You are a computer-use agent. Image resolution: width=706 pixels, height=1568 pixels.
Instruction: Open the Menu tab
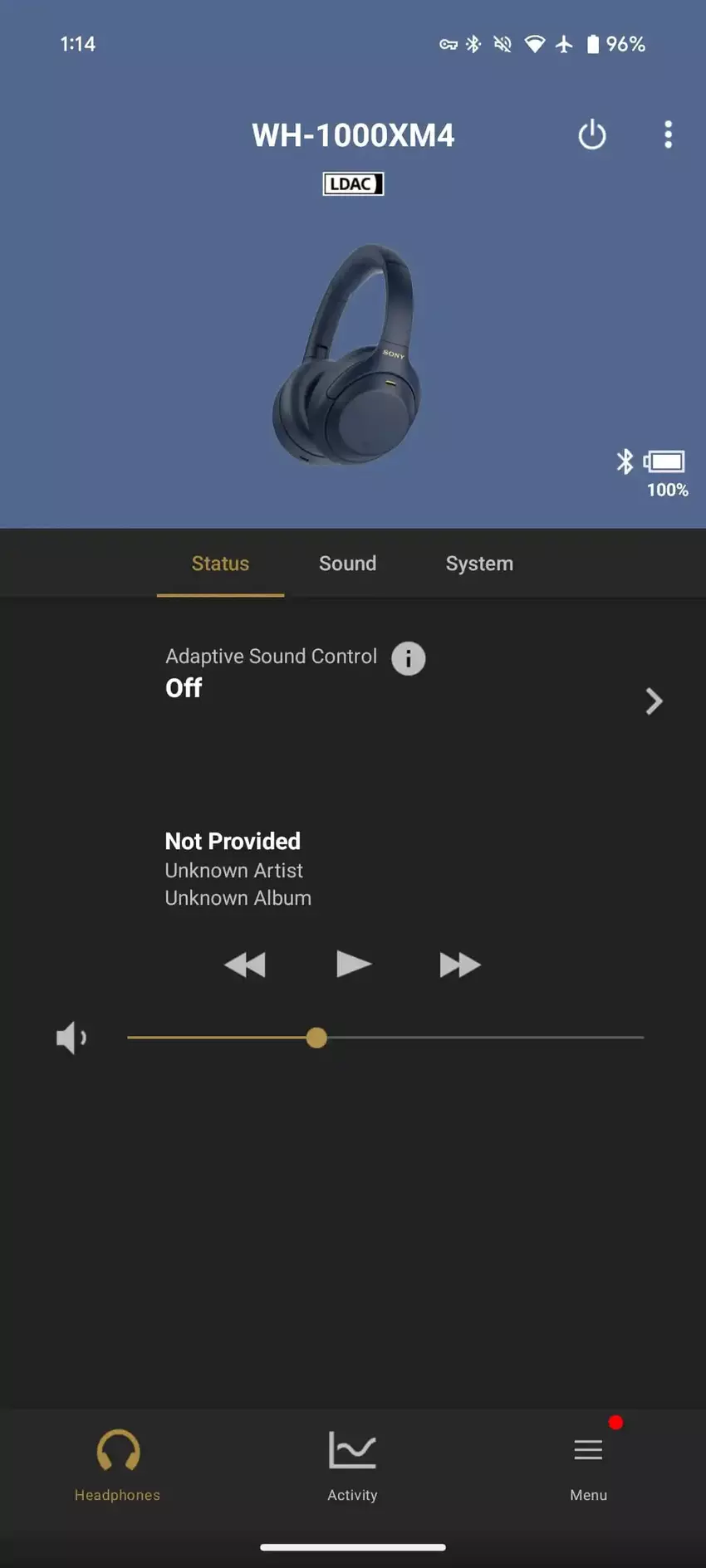coord(588,1465)
